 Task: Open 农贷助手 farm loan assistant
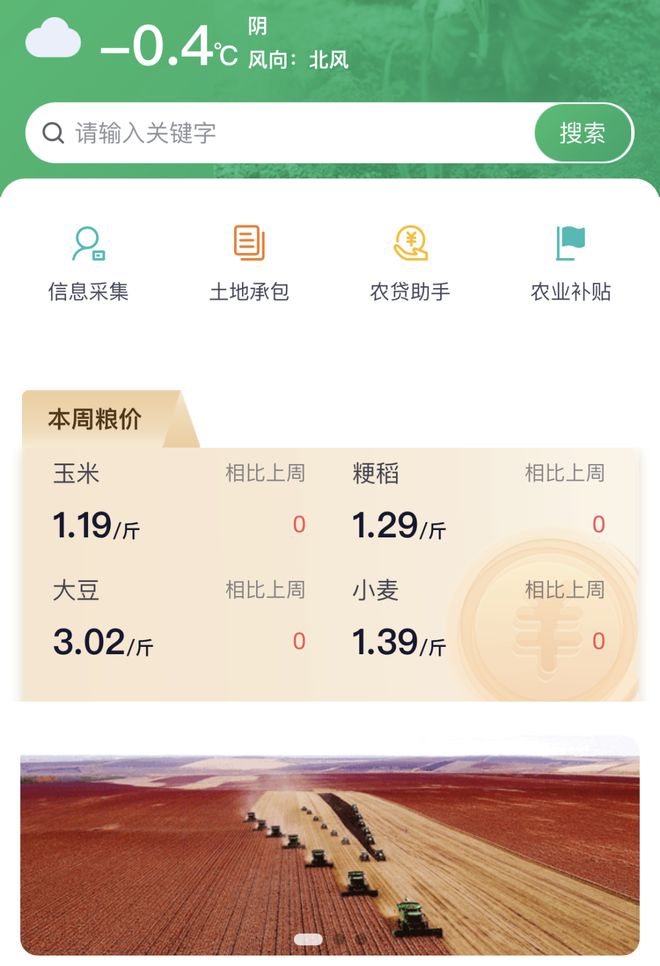[410, 262]
